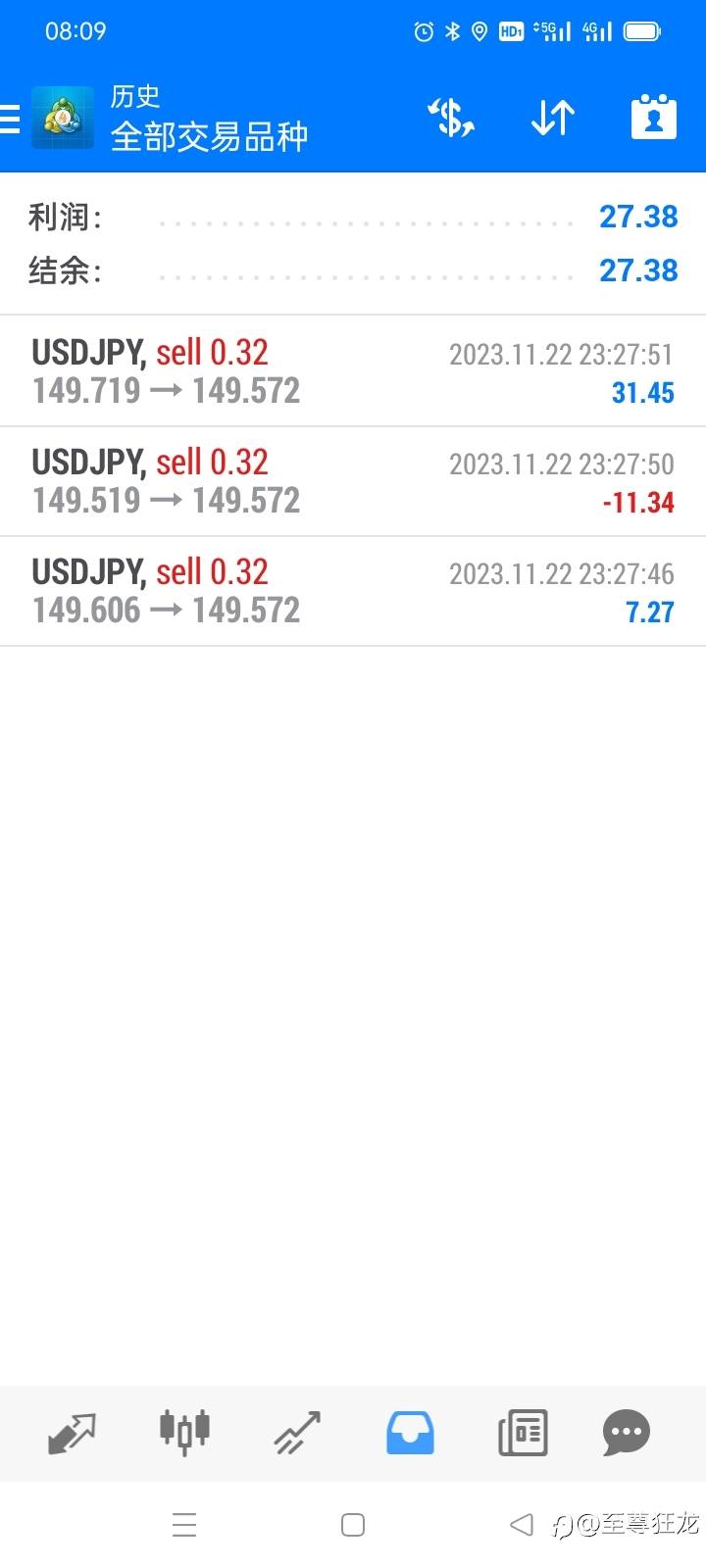Image resolution: width=706 pixels, height=1568 pixels.
Task: Open the date range calendar icon
Action: point(653,119)
